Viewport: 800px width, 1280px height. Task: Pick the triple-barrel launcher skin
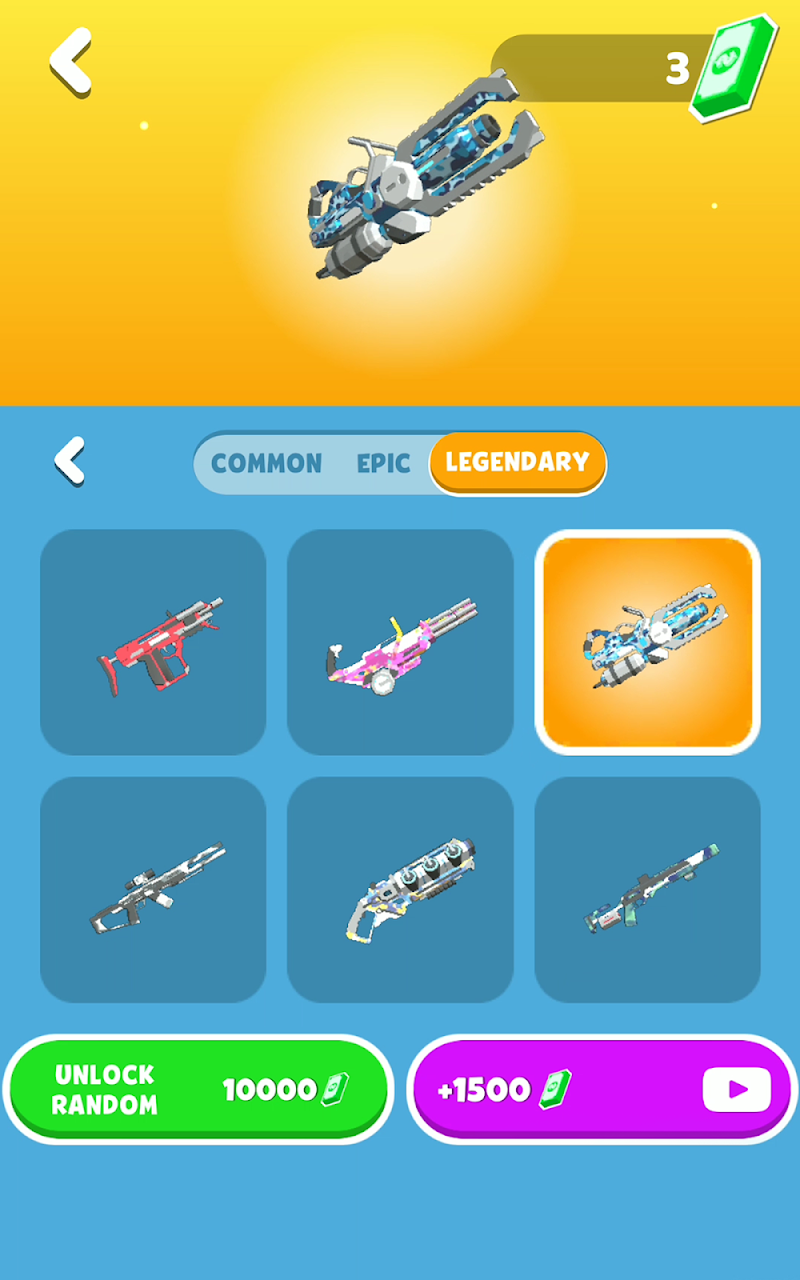point(400,889)
